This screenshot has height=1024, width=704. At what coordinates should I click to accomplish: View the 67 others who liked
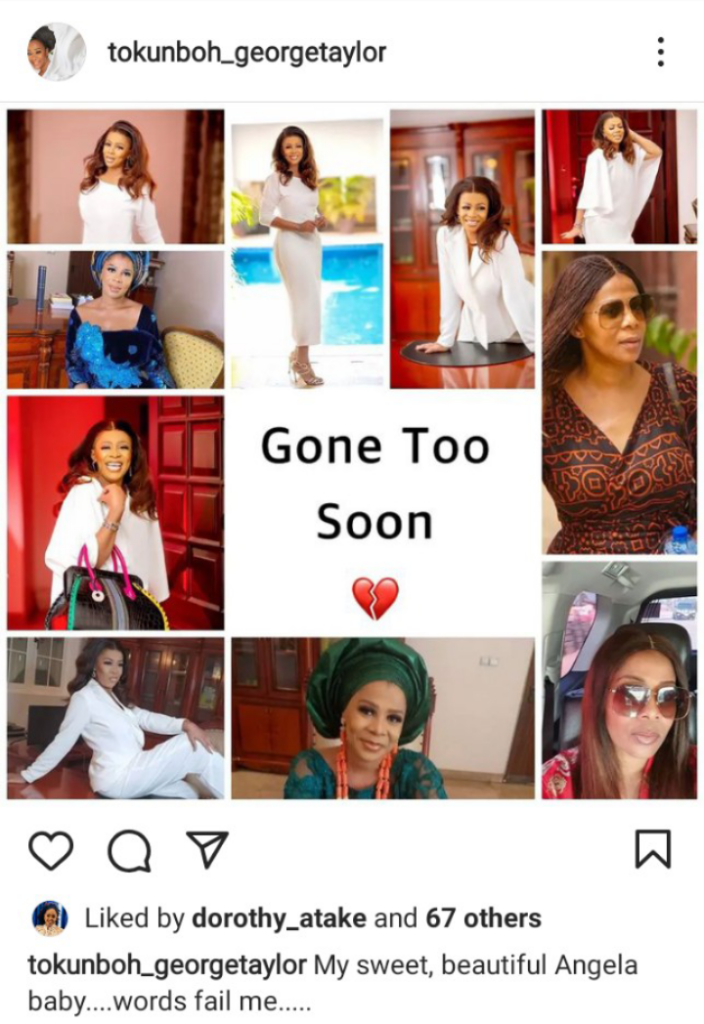484,918
